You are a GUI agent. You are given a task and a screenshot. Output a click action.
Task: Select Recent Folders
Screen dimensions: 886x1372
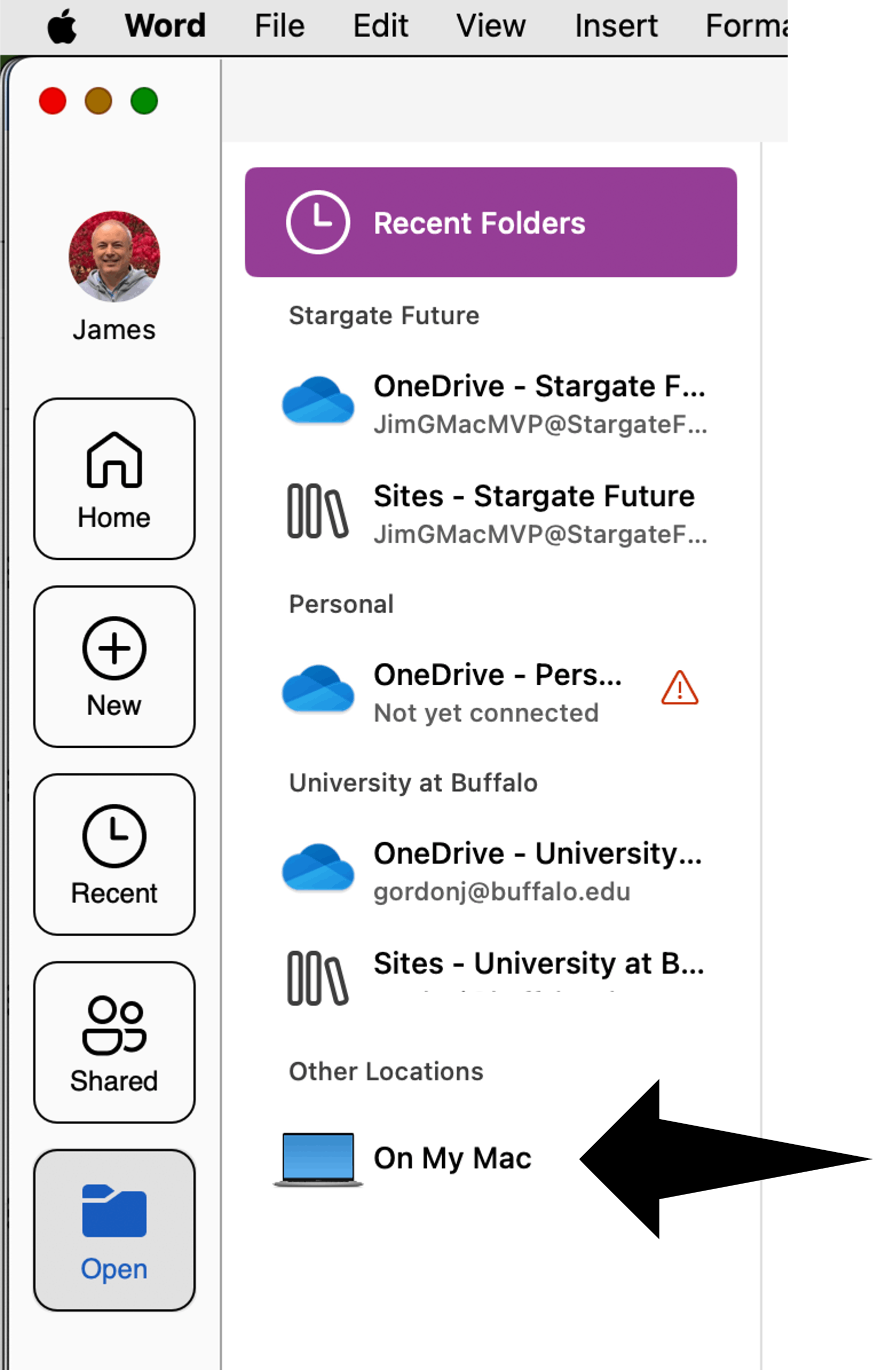click(490, 222)
